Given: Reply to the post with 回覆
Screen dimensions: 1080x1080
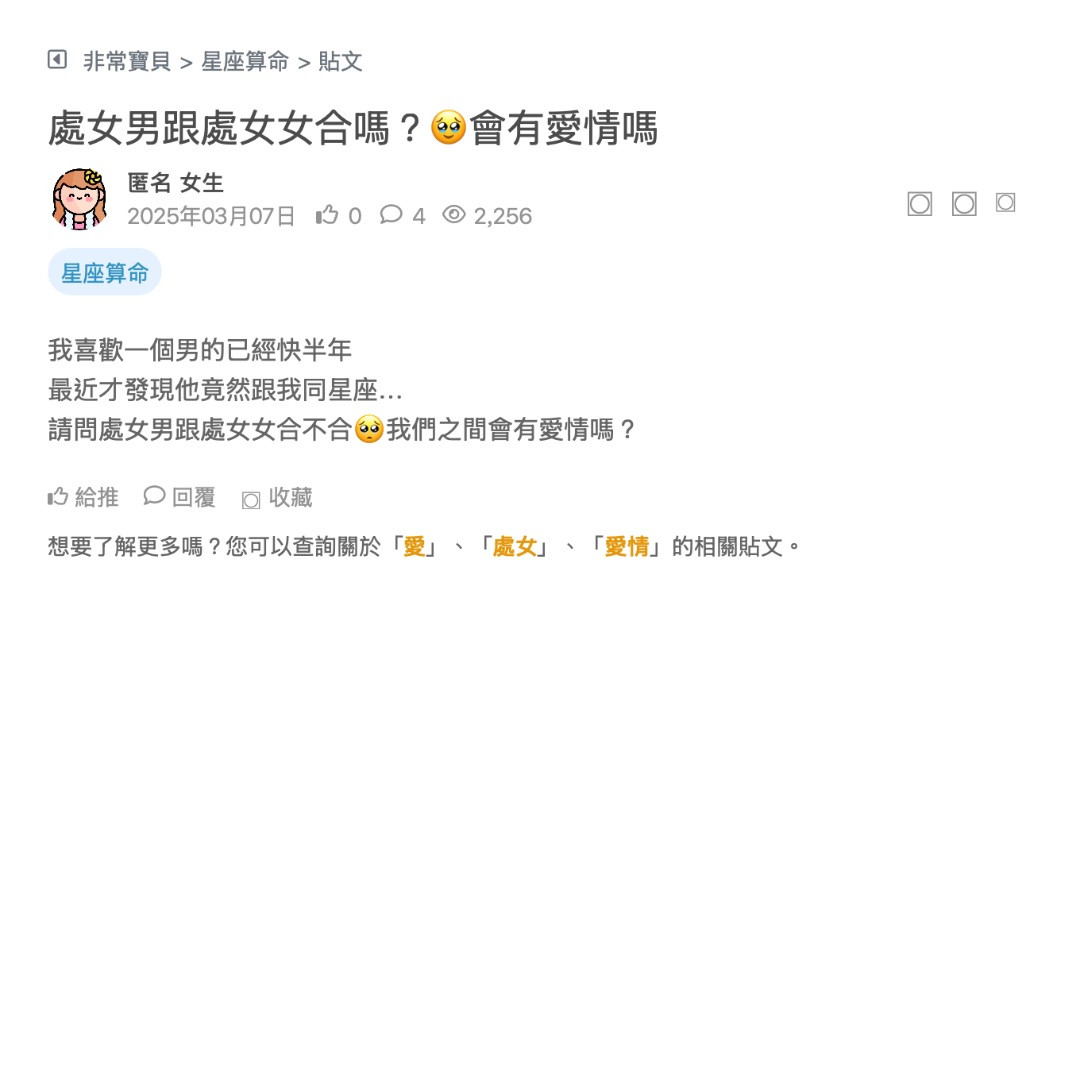Looking at the screenshot, I should click(180, 497).
